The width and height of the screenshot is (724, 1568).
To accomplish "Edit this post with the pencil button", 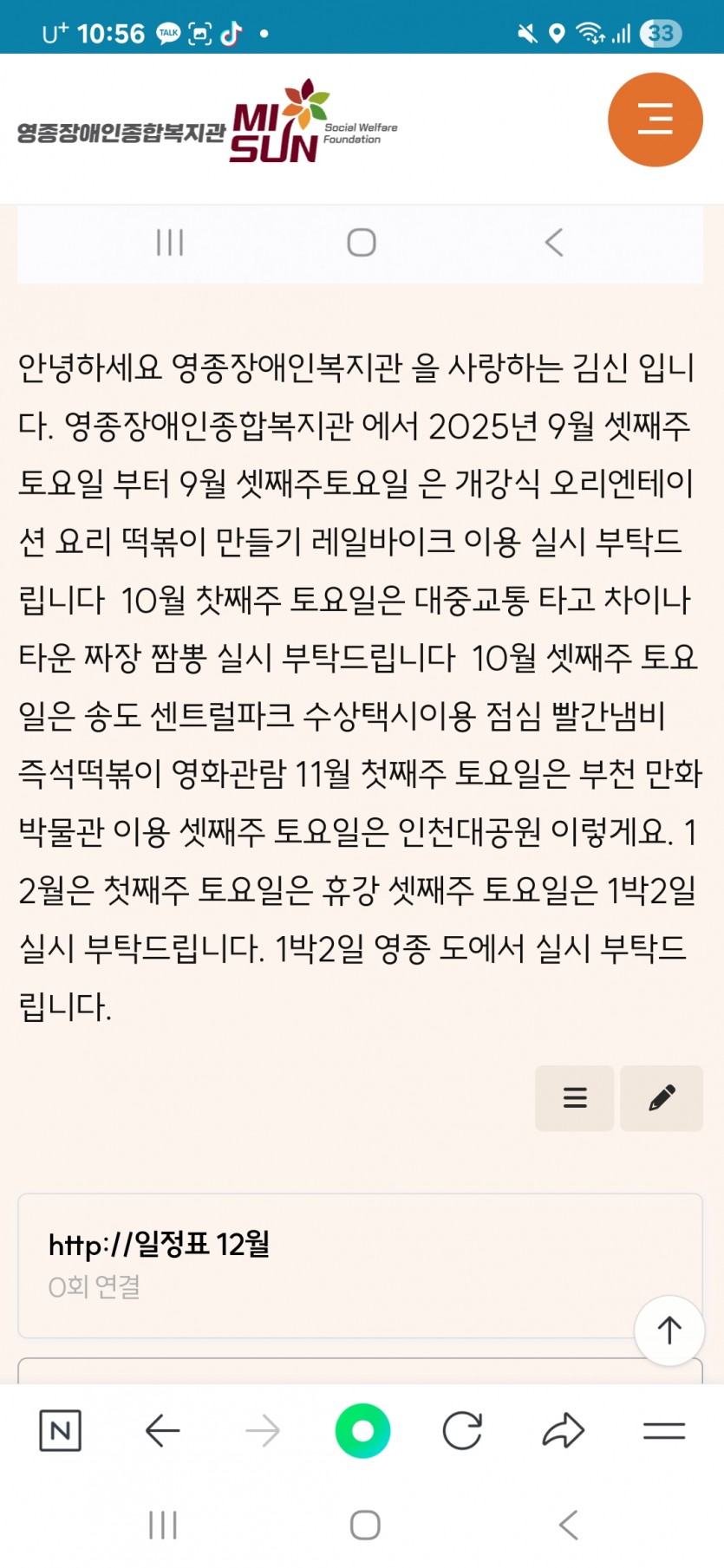I will (x=662, y=1097).
